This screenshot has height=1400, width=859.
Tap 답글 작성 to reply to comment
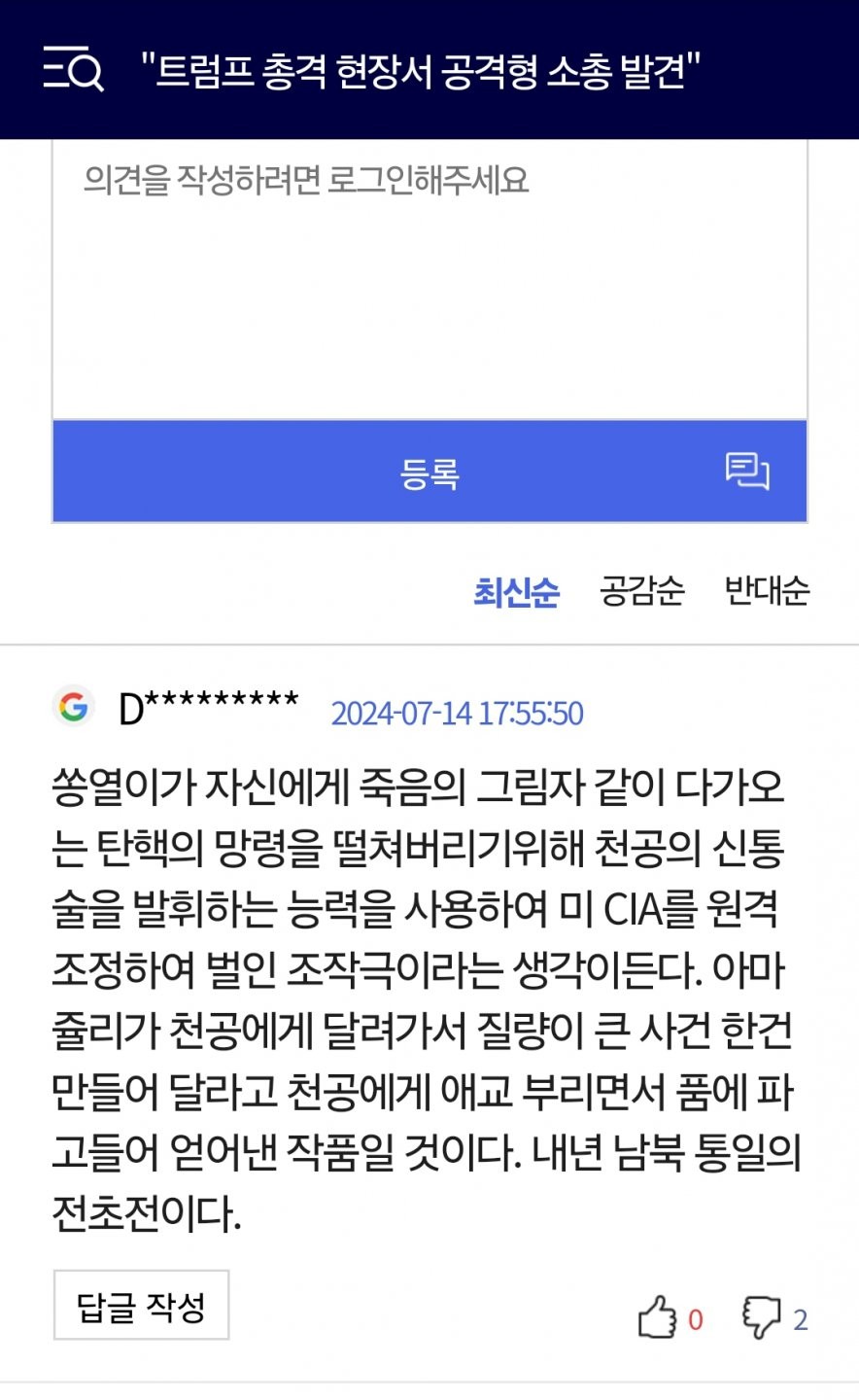pyautogui.click(x=141, y=1306)
